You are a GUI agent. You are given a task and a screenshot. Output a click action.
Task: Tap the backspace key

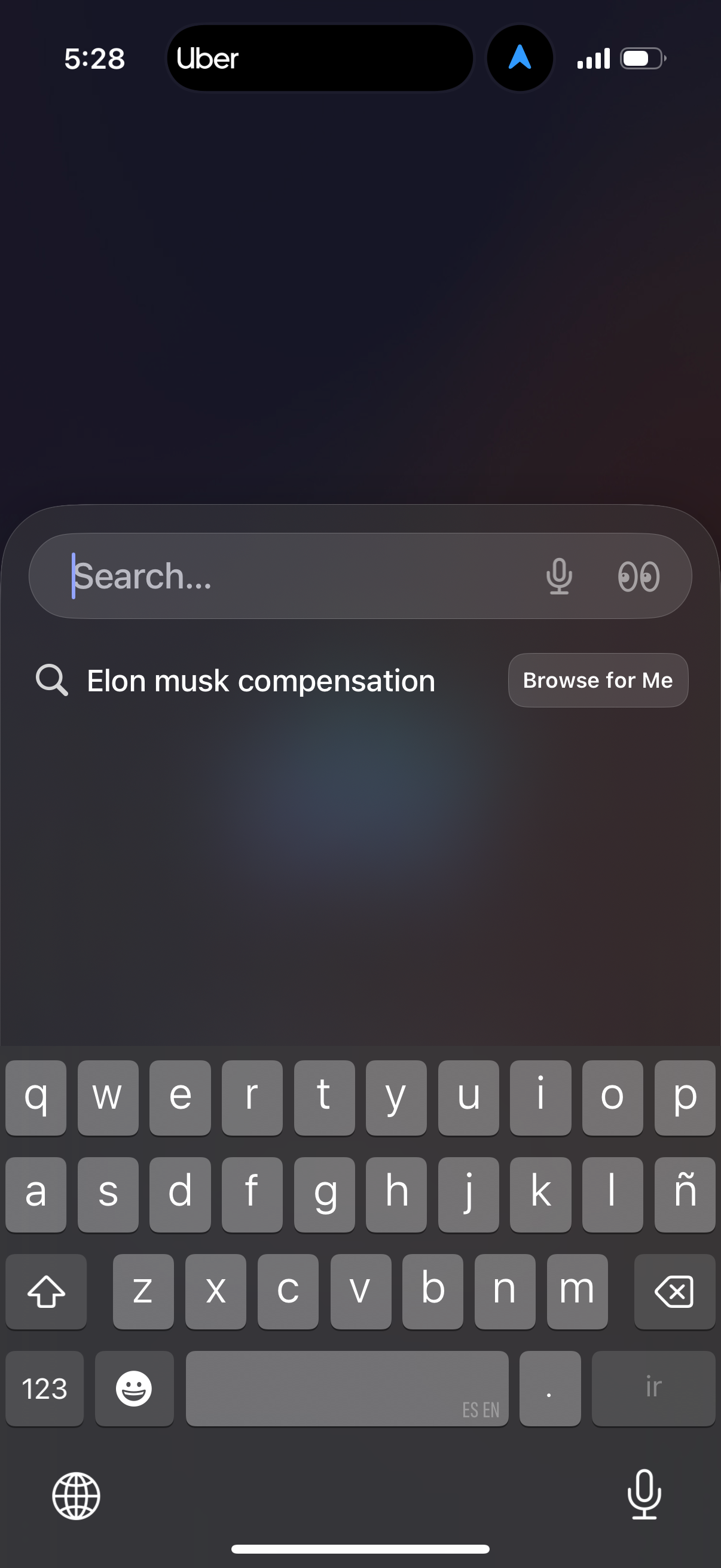click(676, 1291)
